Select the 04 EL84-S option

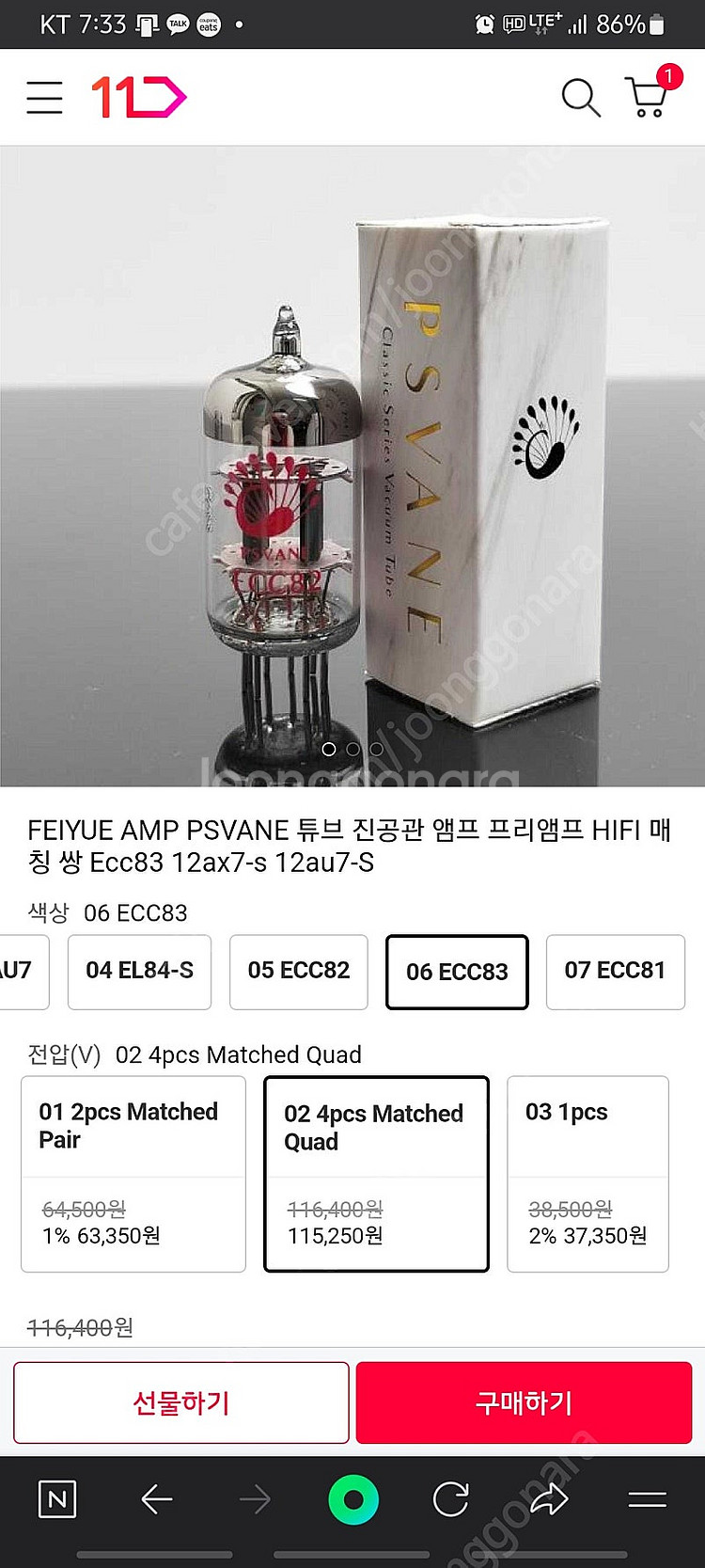pyautogui.click(x=139, y=971)
